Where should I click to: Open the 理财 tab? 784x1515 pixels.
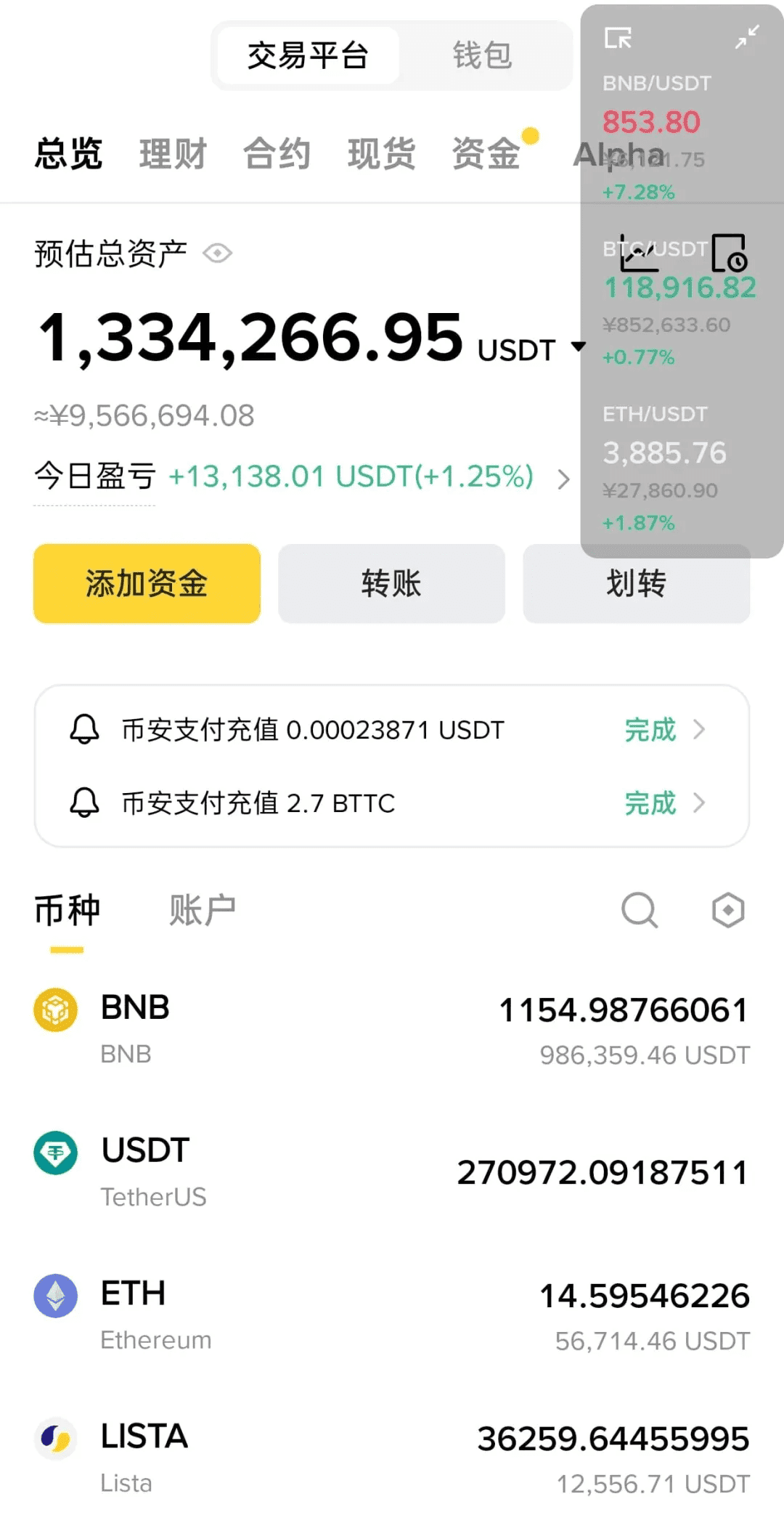173,154
